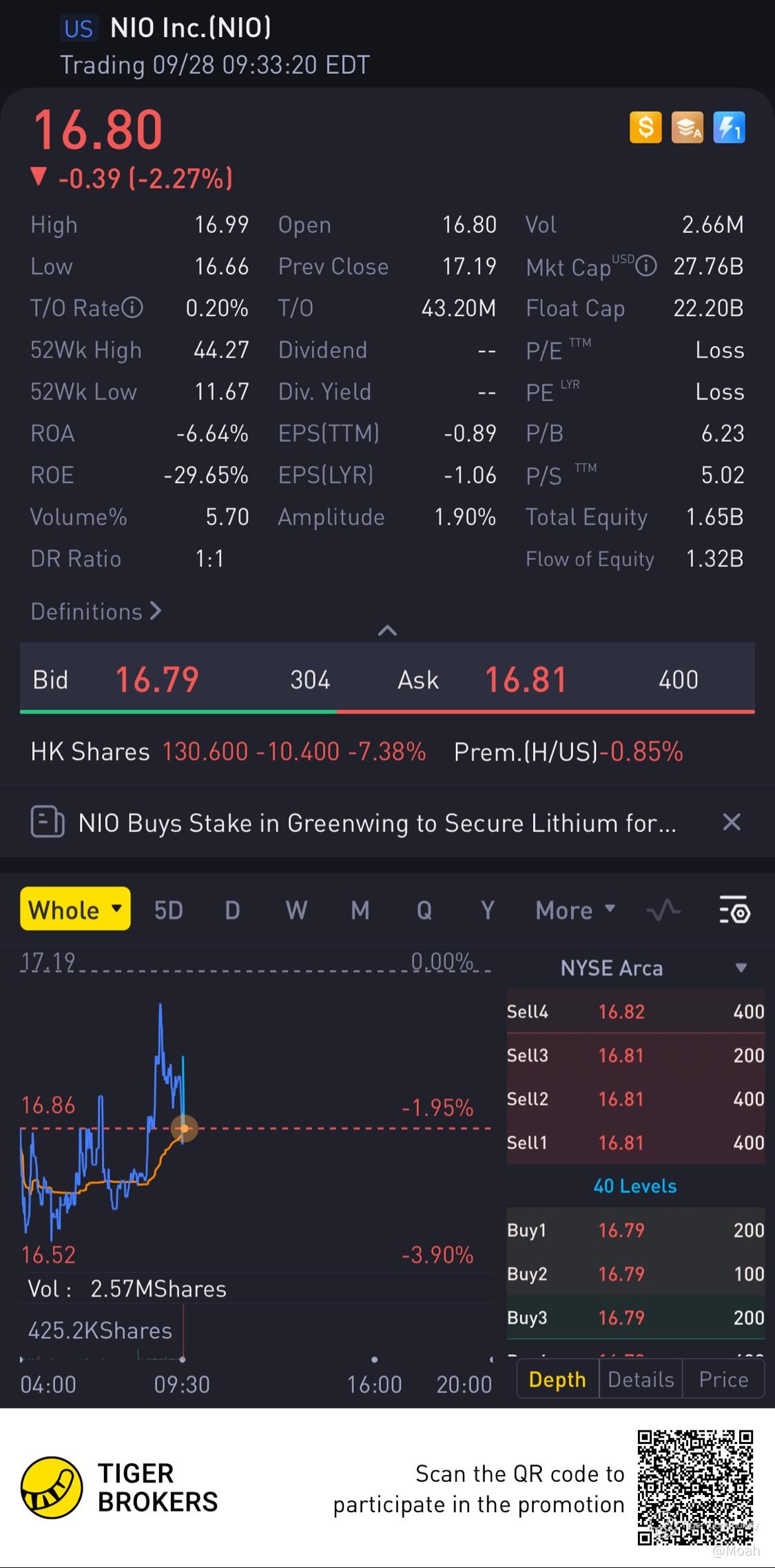Switch chart to 5D view
The image size is (775, 1568).
(168, 910)
